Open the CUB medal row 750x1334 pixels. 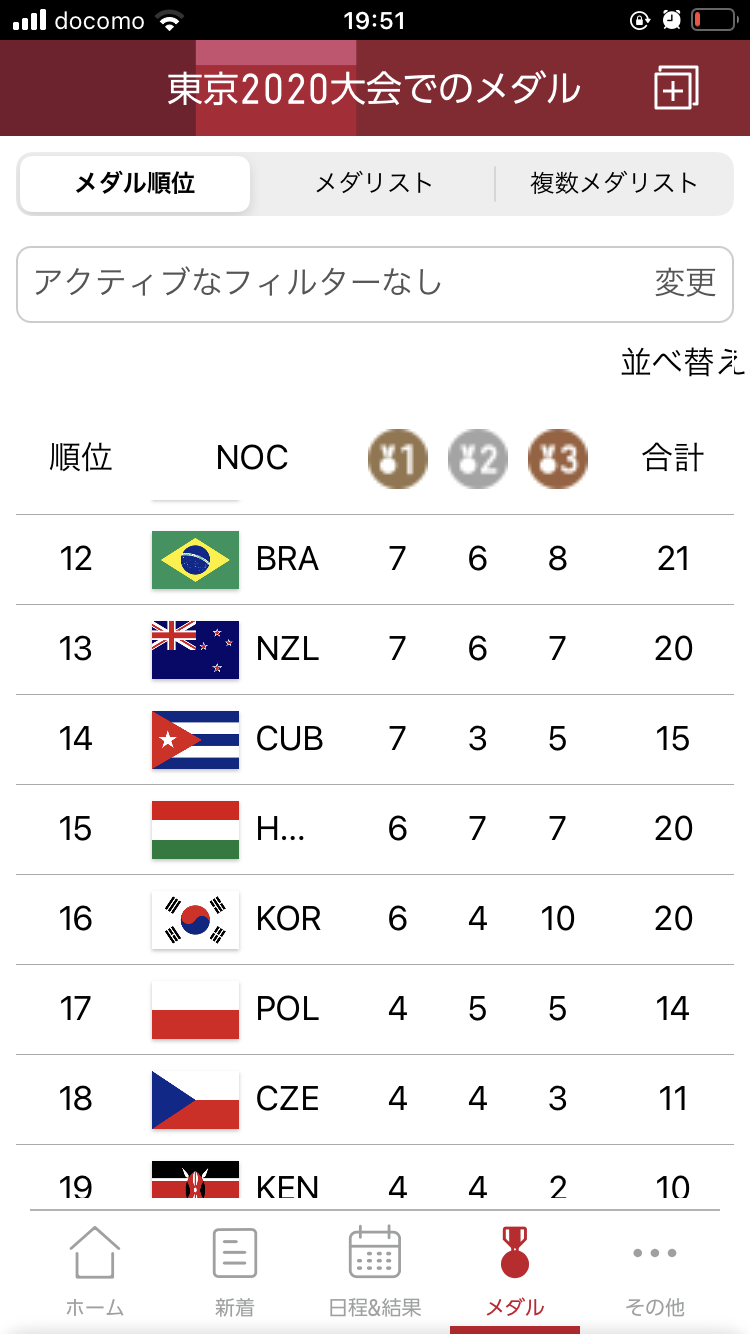[375, 739]
